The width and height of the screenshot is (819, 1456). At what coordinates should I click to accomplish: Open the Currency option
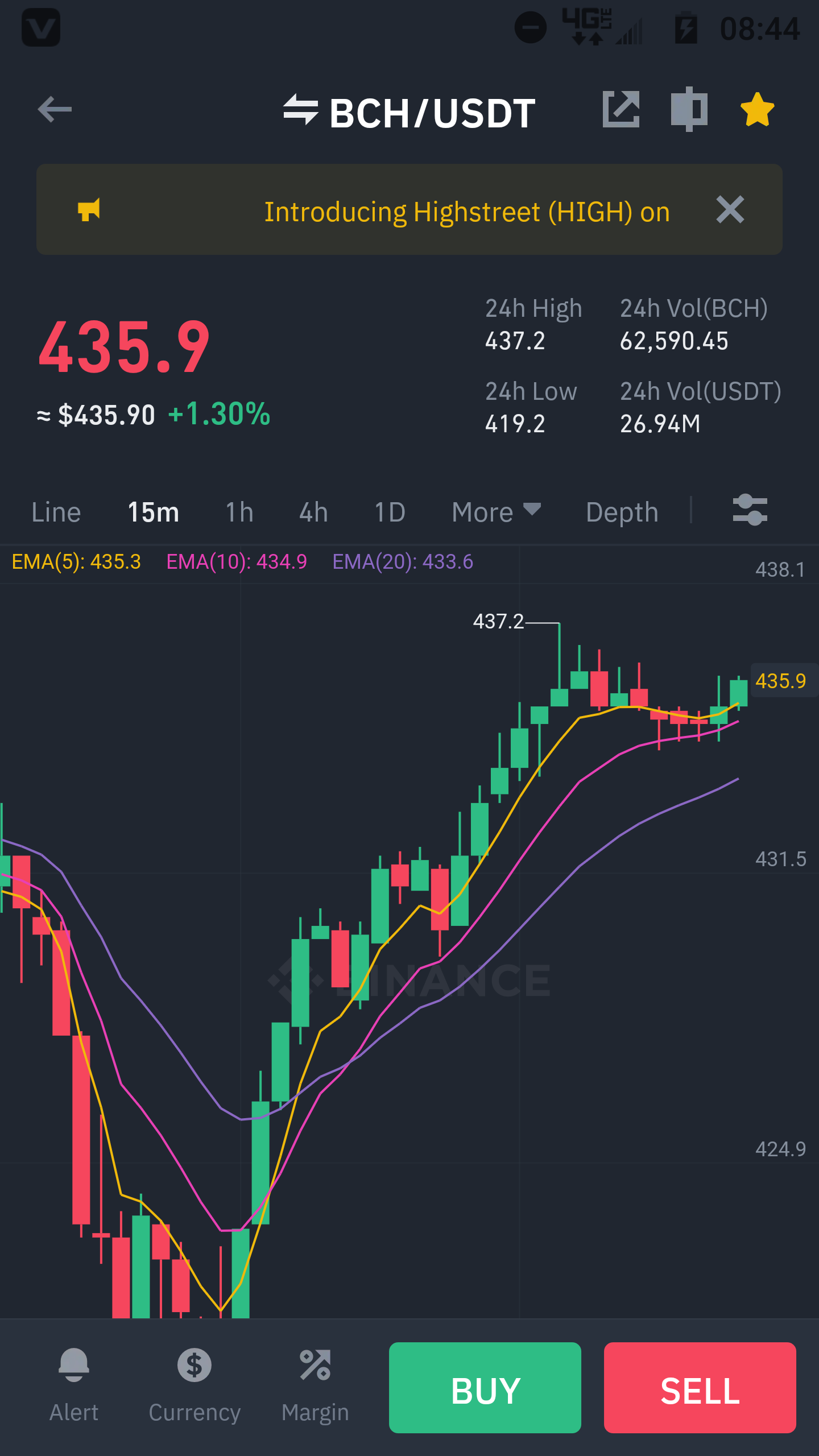click(x=195, y=1387)
